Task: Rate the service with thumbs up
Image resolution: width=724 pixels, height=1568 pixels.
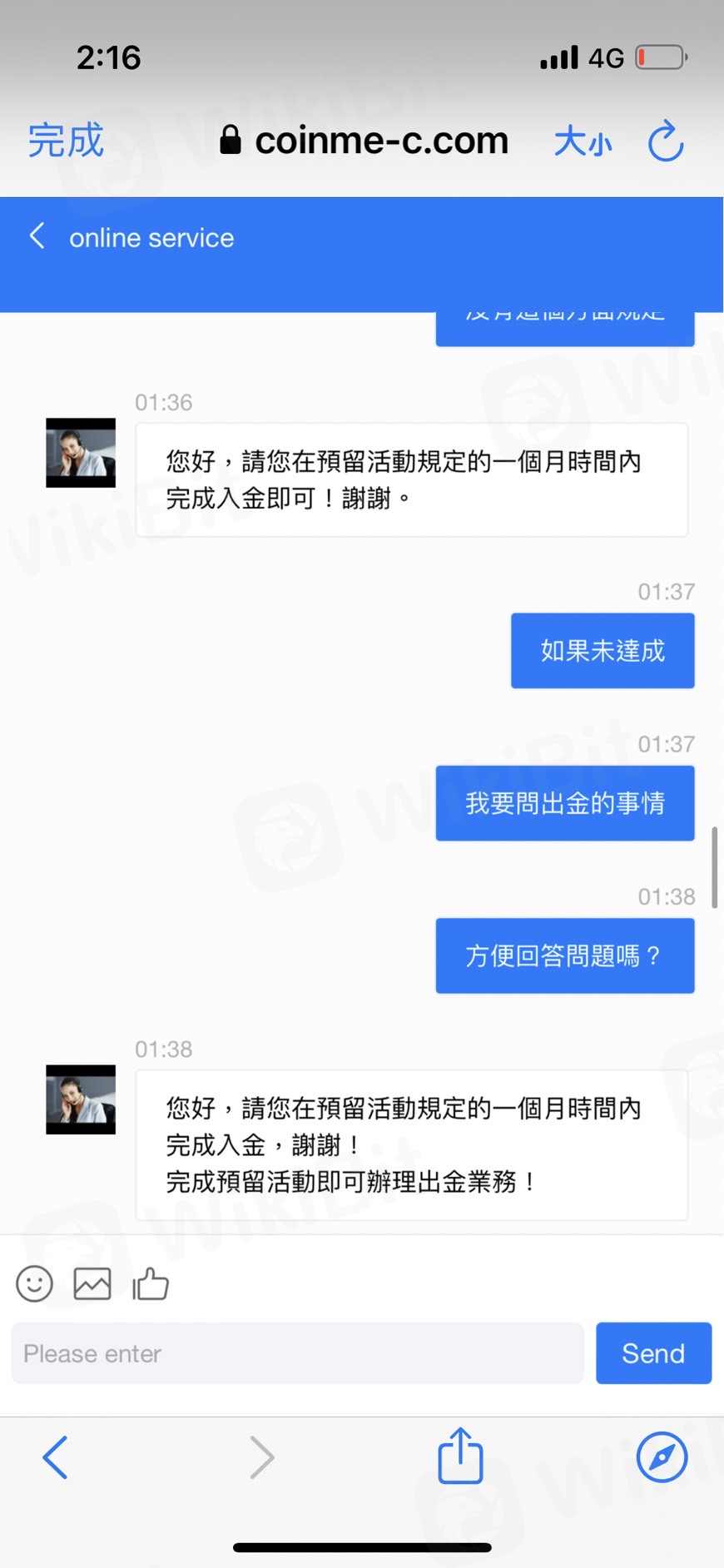Action: pyautogui.click(x=151, y=1283)
